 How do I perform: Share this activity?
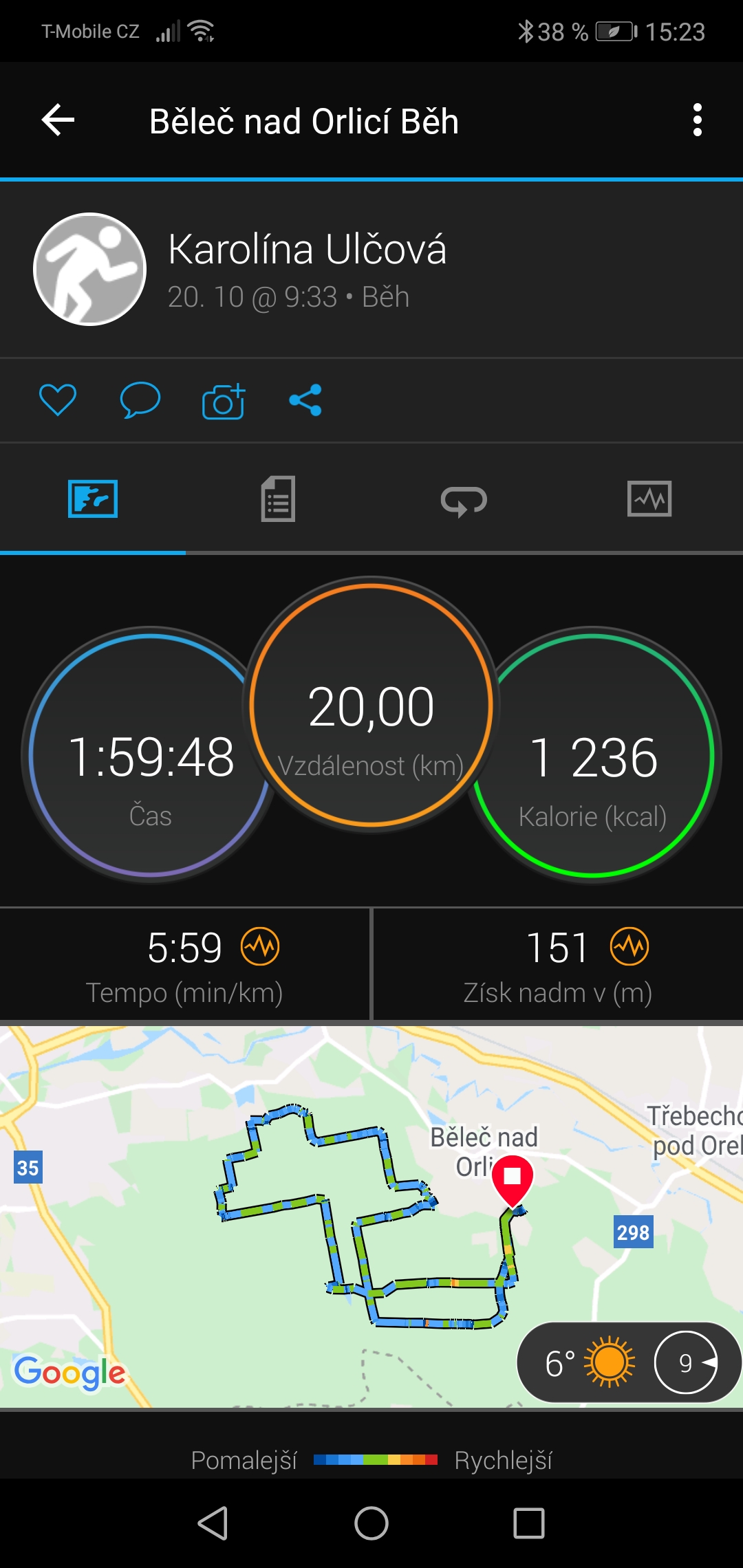coord(305,400)
